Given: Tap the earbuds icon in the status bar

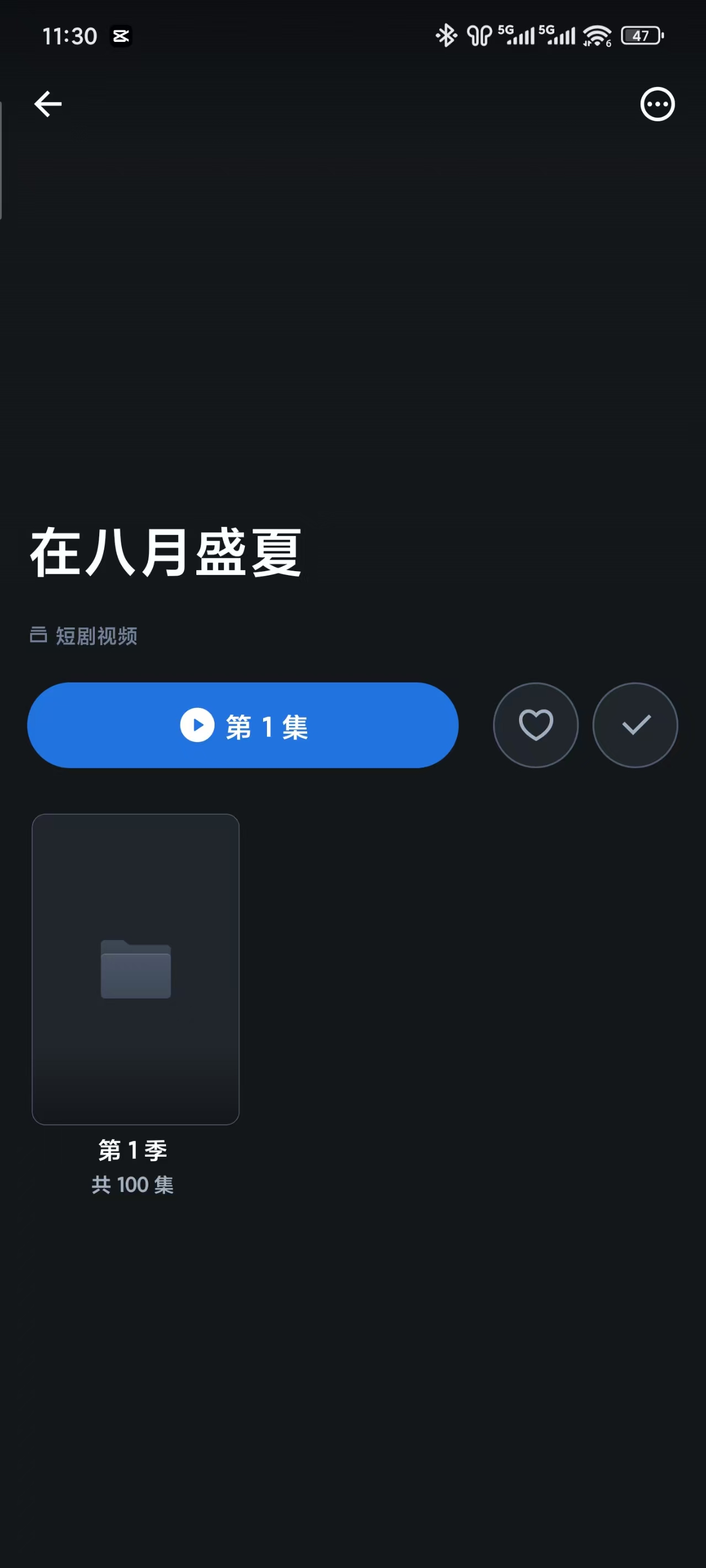Looking at the screenshot, I should point(479,35).
